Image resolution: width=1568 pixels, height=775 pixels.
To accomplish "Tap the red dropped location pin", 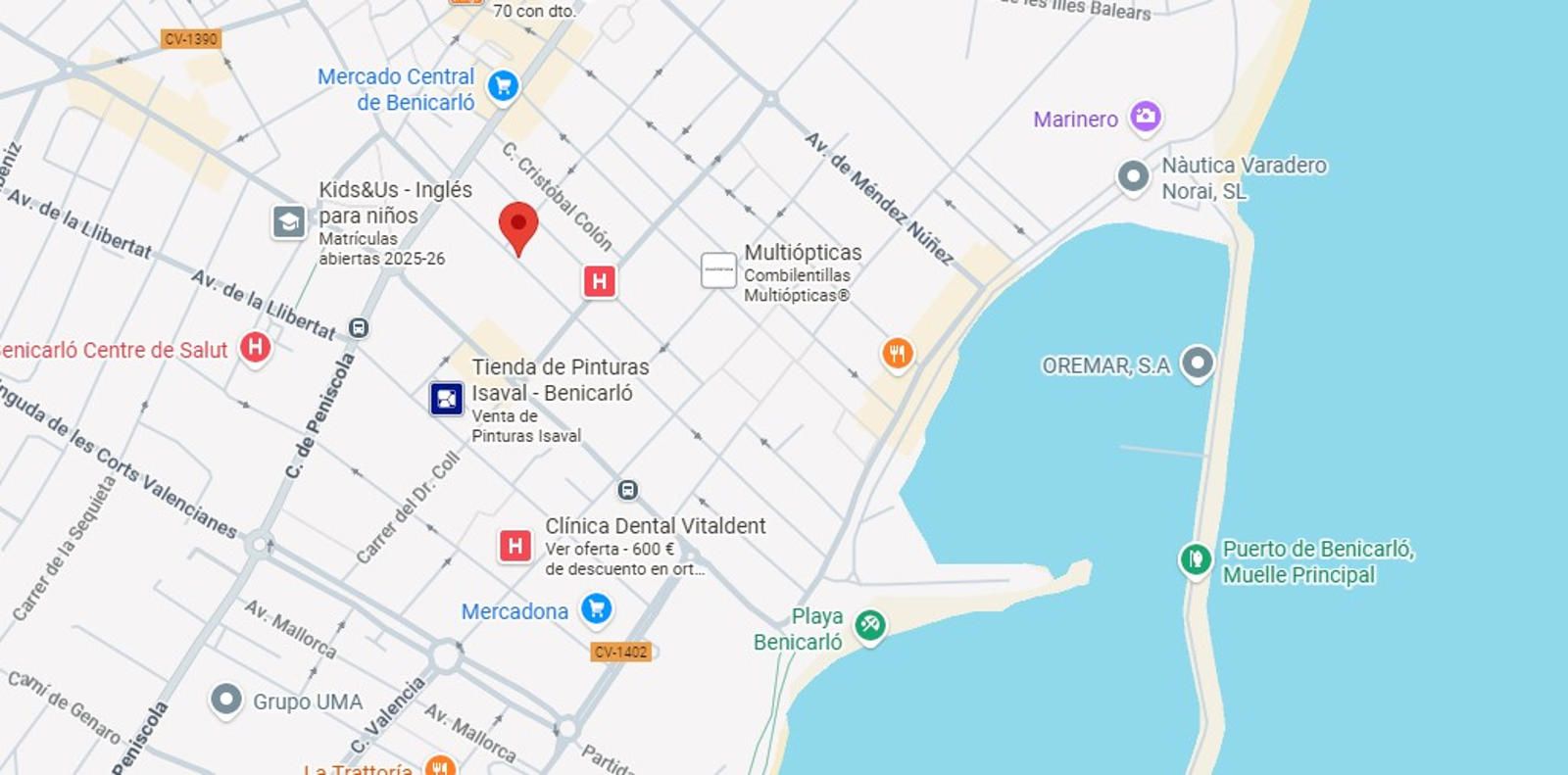I will (518, 226).
